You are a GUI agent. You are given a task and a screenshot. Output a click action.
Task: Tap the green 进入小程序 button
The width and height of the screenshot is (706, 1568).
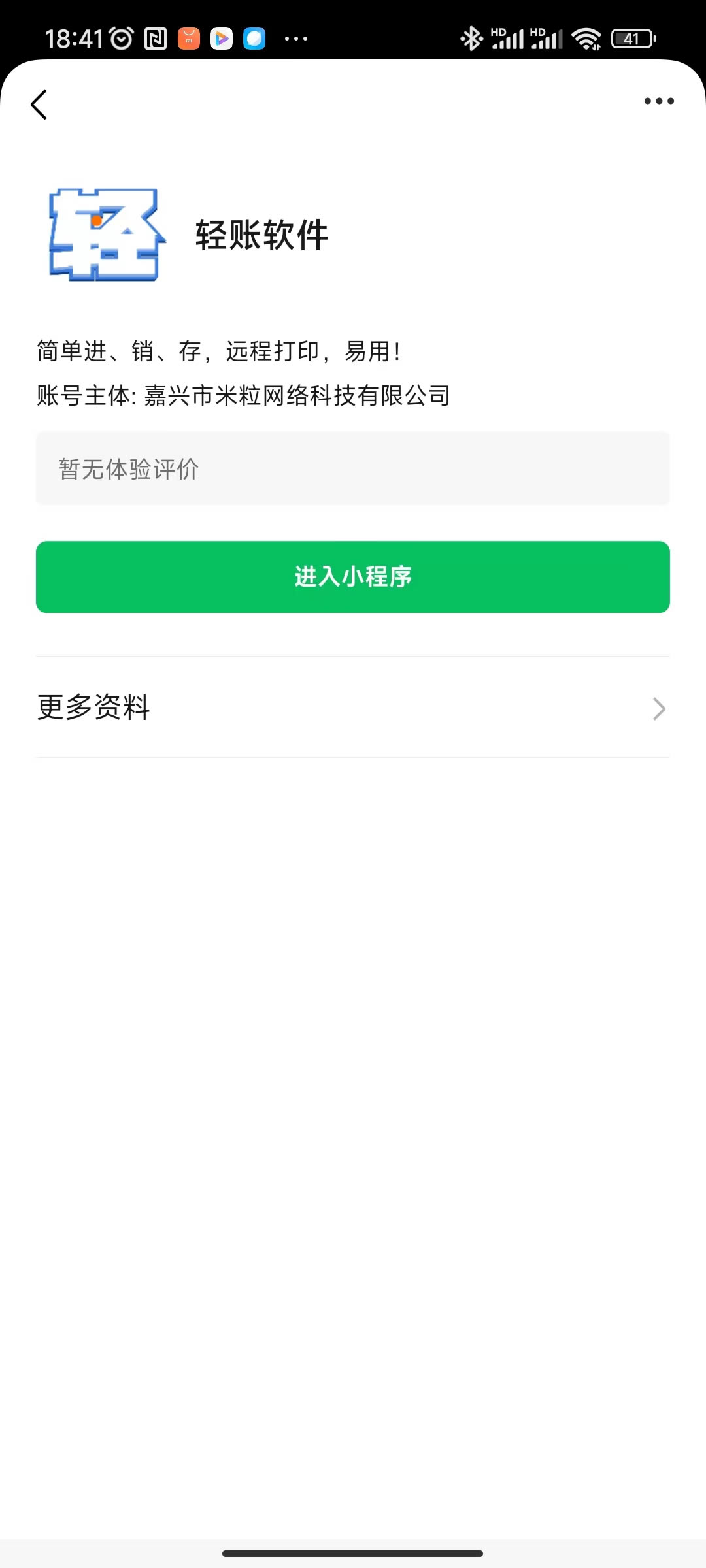tap(353, 577)
